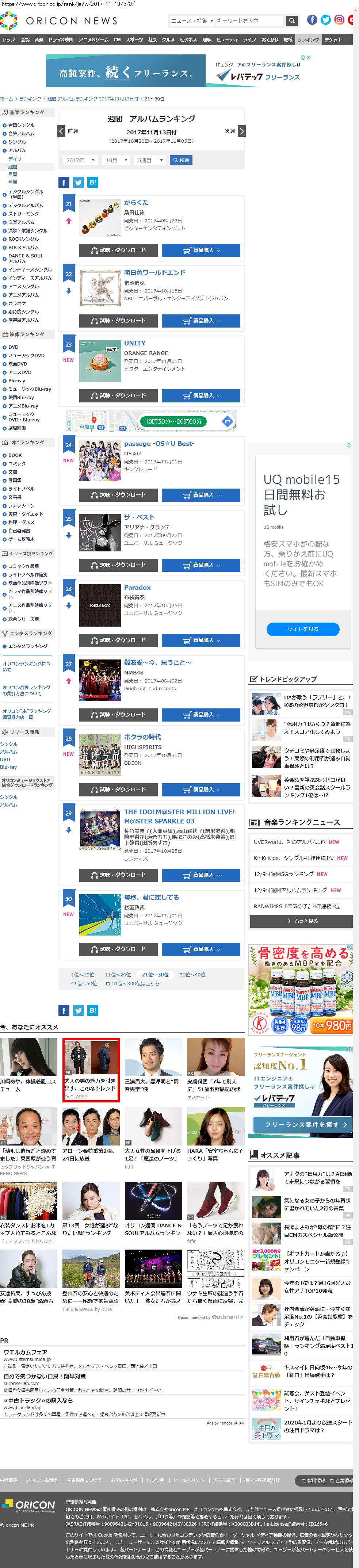Screen dimensions: 359x1568
Task: Select 合算シングル in music ranking sidebar
Action: 21,125
